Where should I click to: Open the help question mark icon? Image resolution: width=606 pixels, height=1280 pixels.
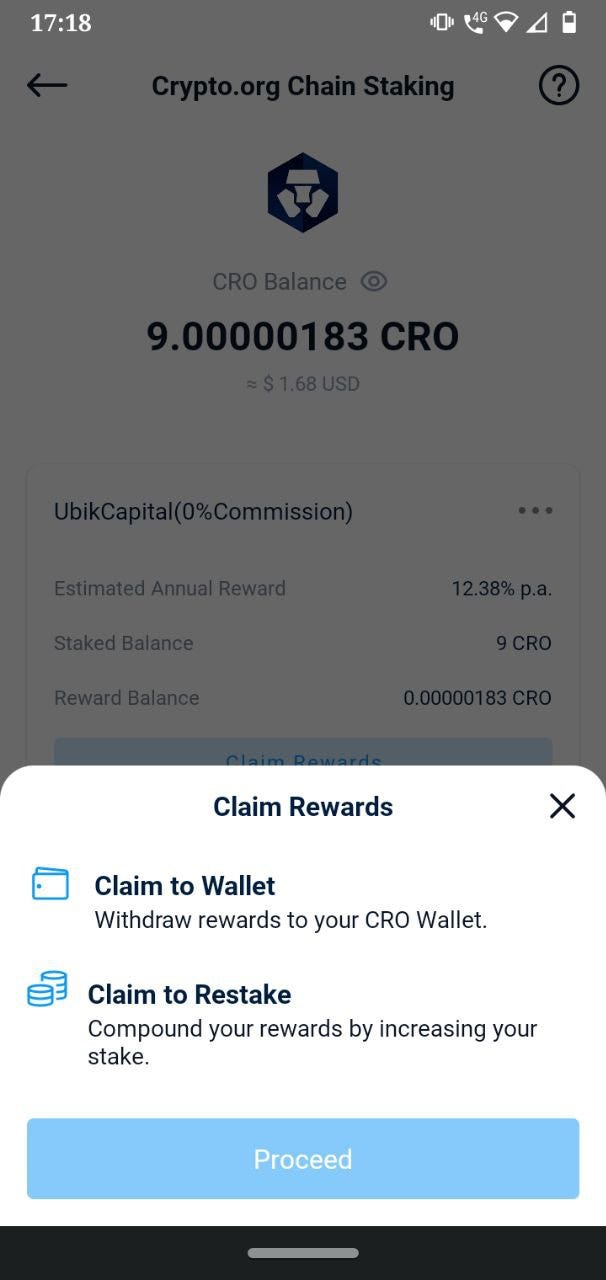(558, 86)
